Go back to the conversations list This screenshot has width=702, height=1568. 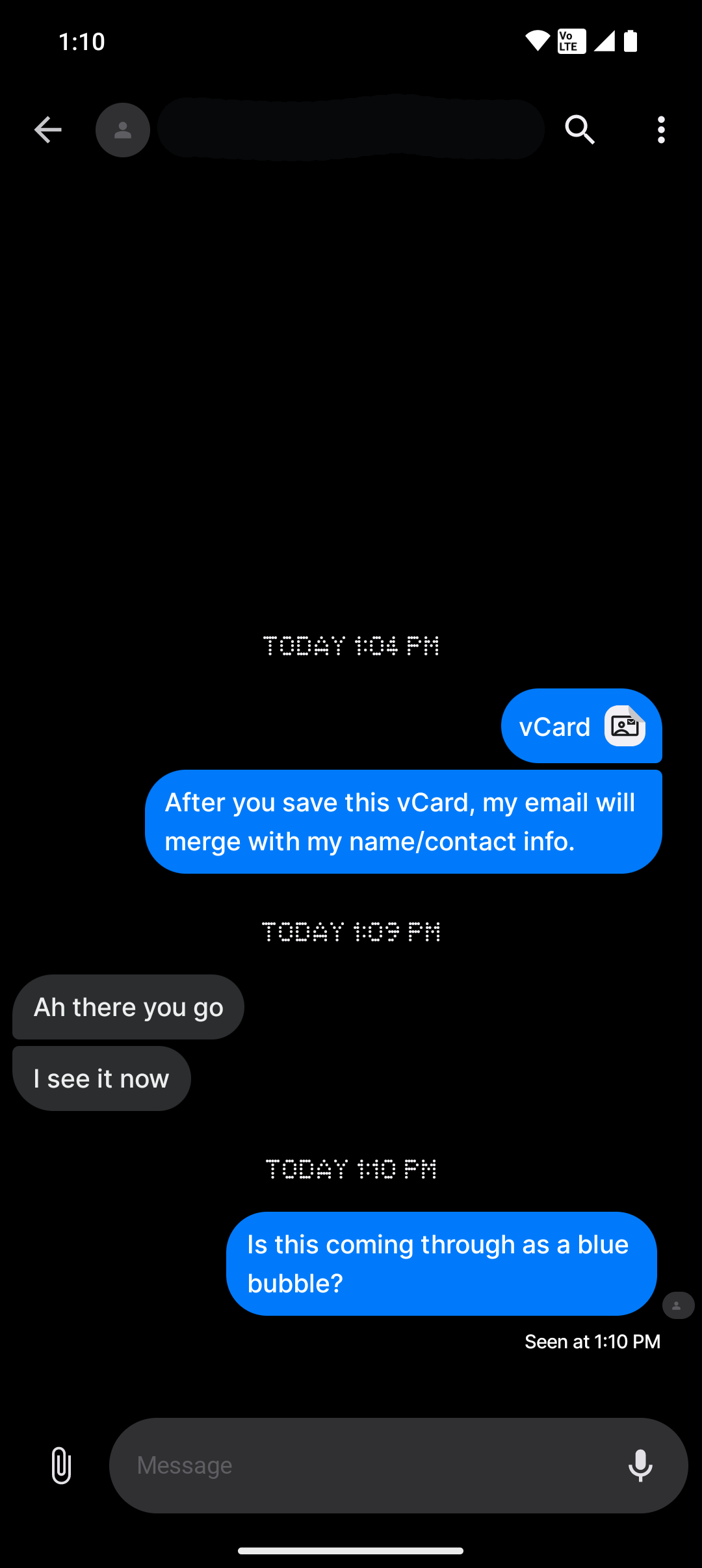pos(47,130)
